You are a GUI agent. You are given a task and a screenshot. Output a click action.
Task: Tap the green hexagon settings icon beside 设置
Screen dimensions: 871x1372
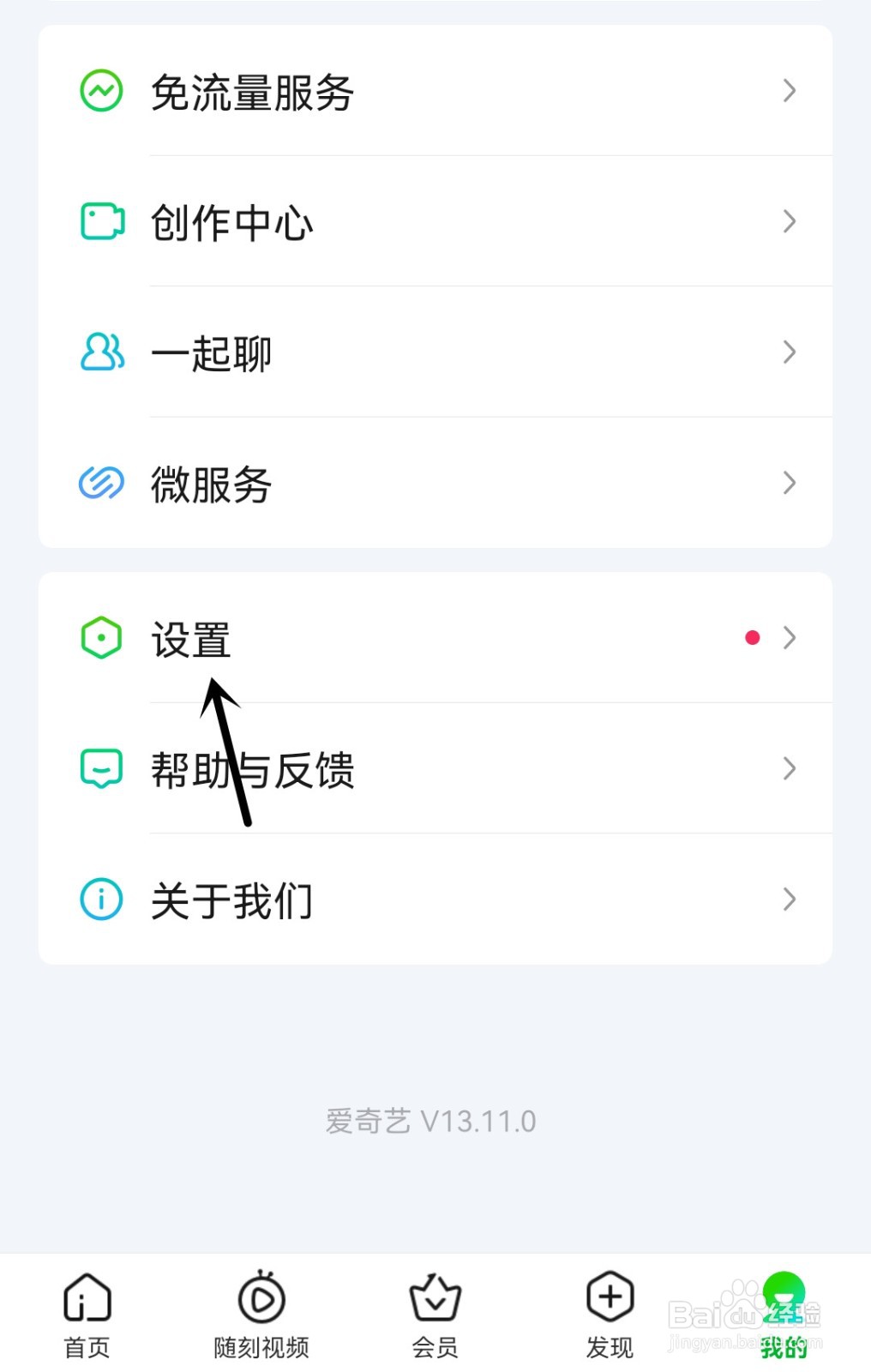[100, 638]
